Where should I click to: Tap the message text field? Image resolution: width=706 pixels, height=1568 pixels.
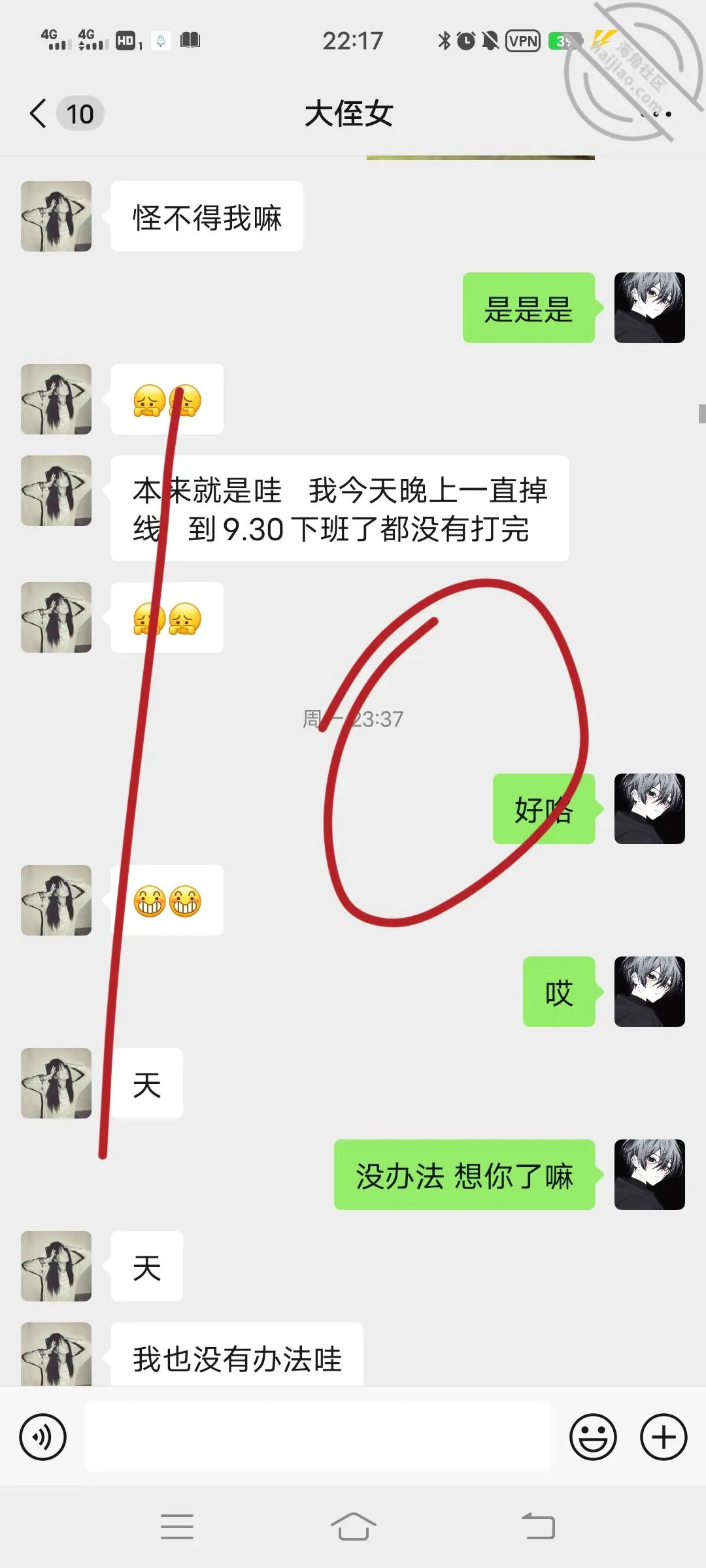[x=318, y=1436]
